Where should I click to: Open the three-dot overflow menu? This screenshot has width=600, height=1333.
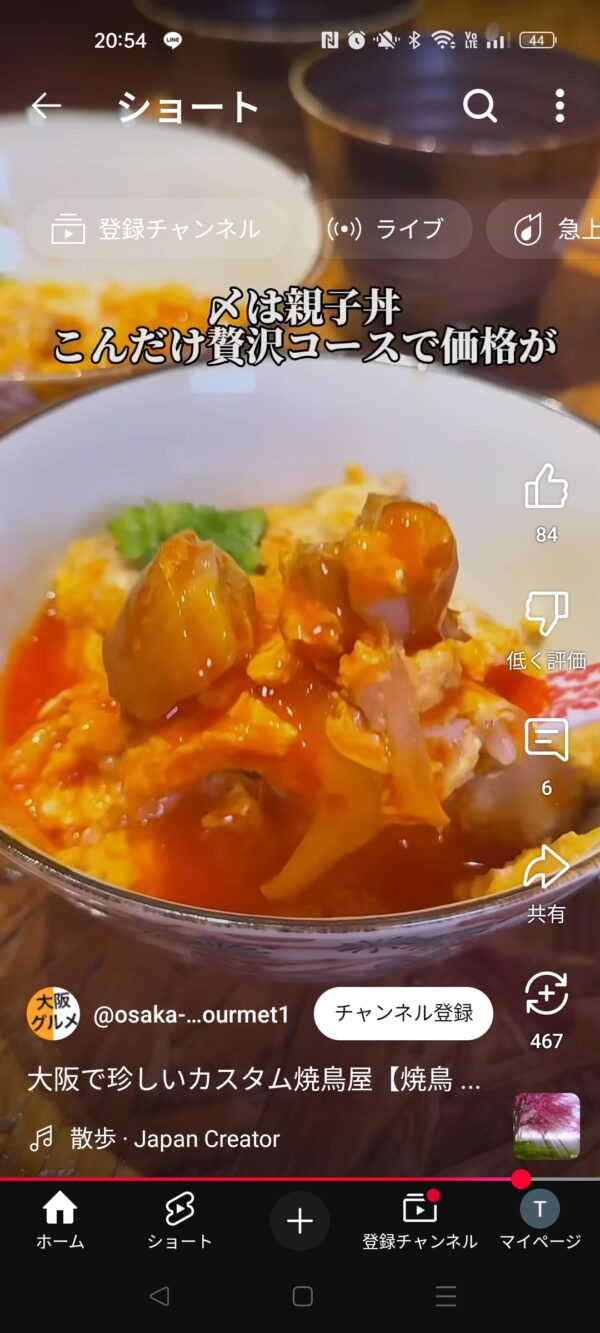coord(560,106)
